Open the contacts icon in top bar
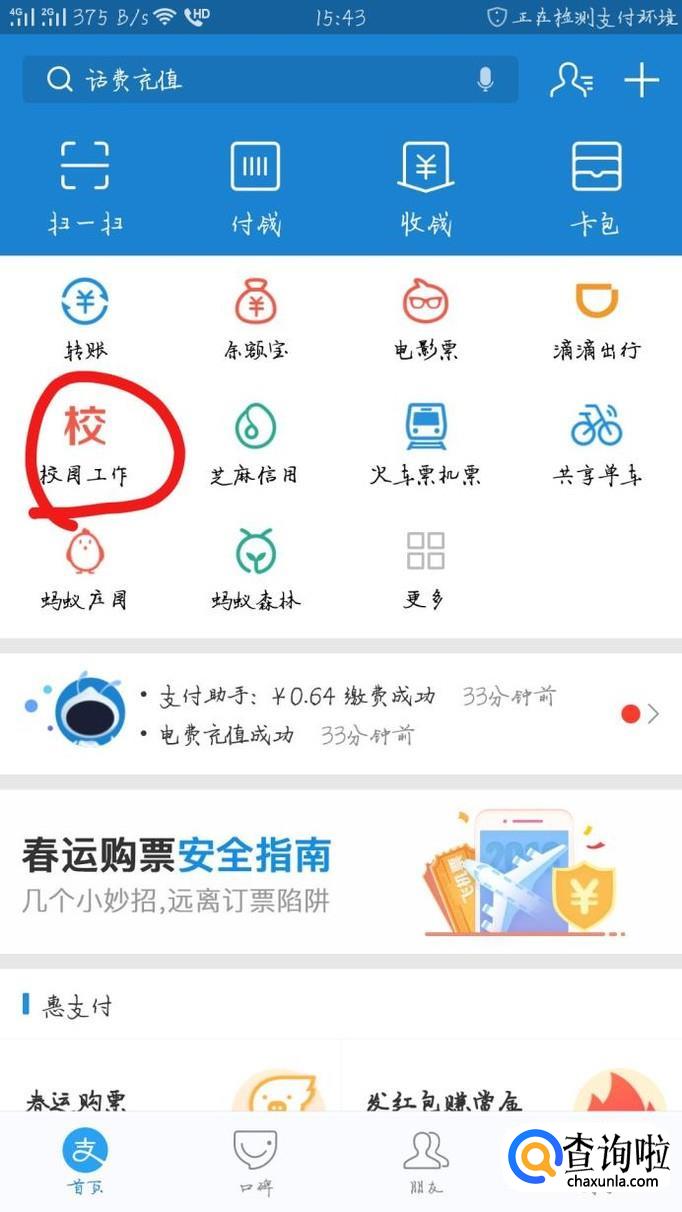682x1212 pixels. click(x=570, y=80)
